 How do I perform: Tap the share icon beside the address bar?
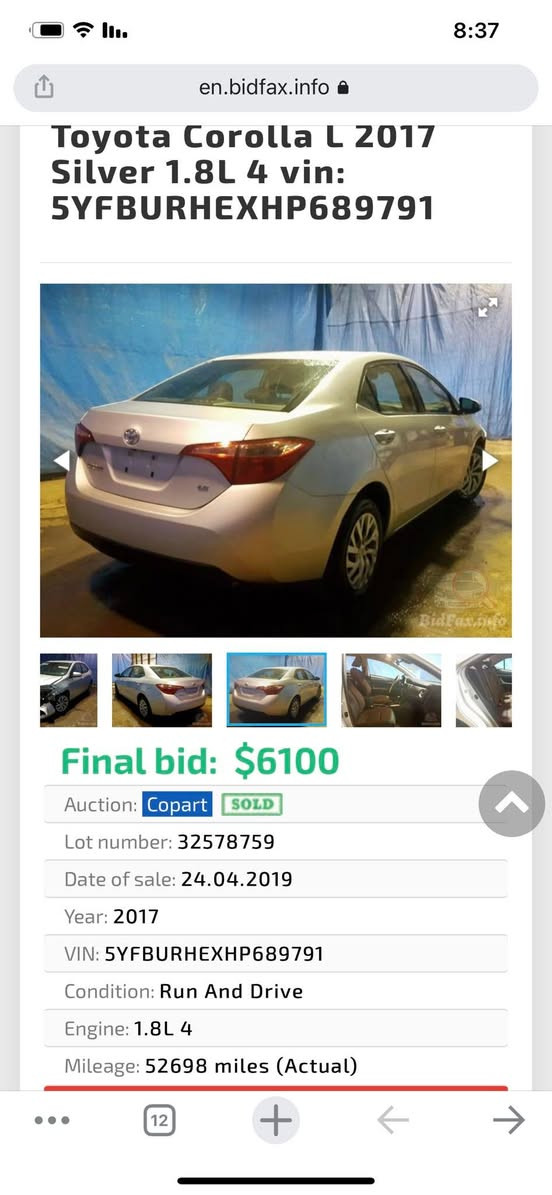click(x=43, y=88)
